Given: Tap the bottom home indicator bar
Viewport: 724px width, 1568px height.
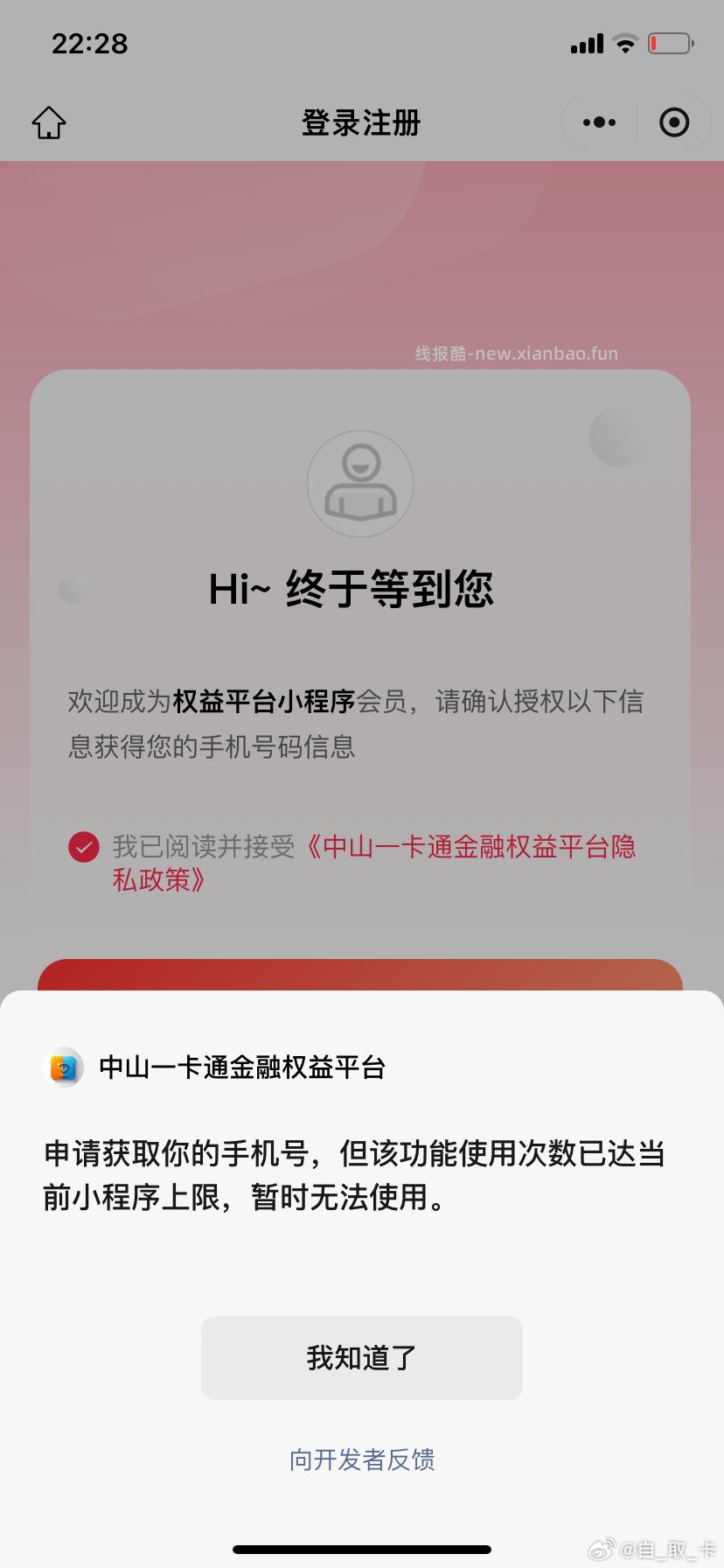Looking at the screenshot, I should tap(362, 1550).
